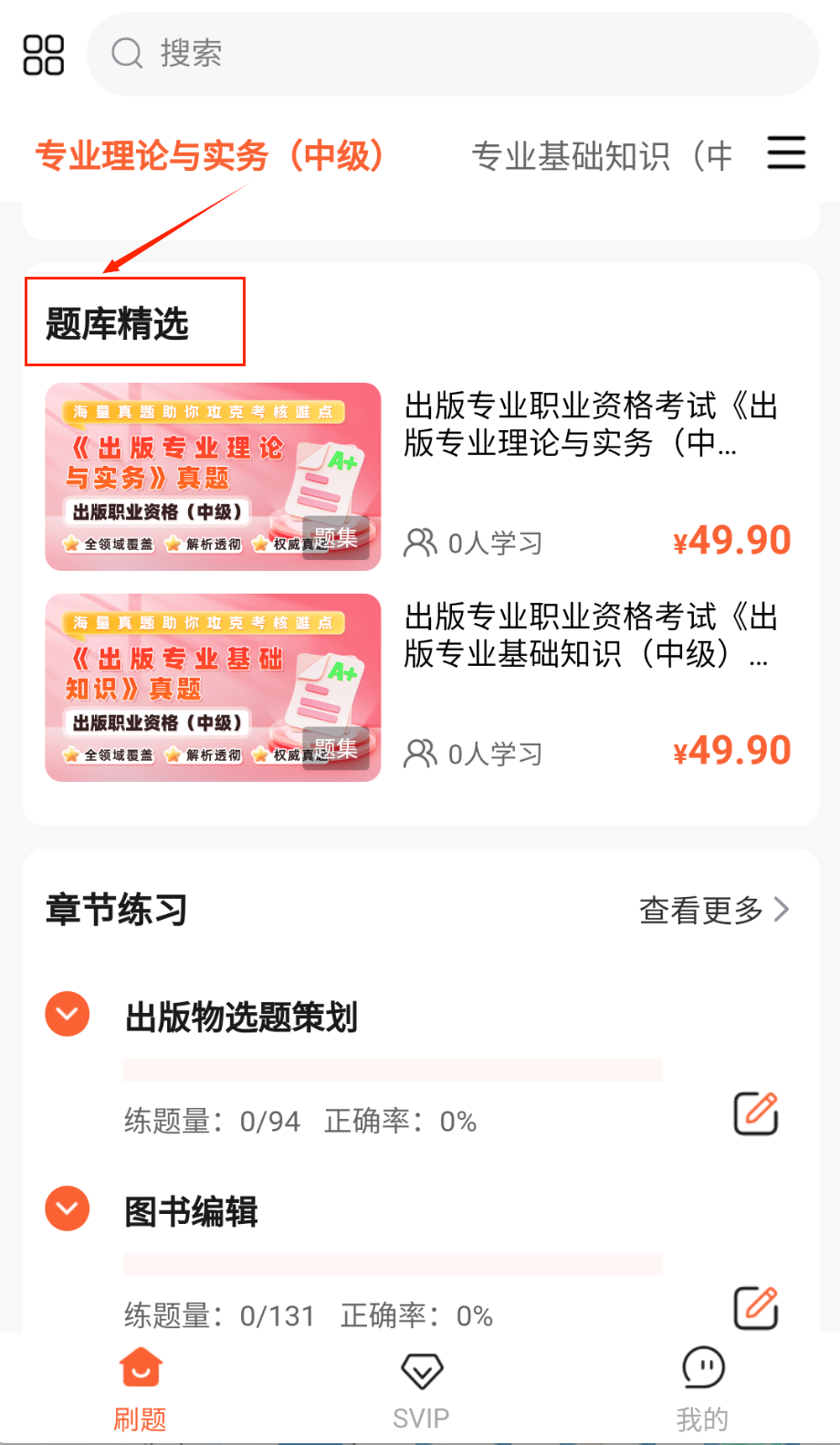The image size is (840, 1445).
Task: Collapse the 图书编辑 chapter
Action: click(68, 1208)
